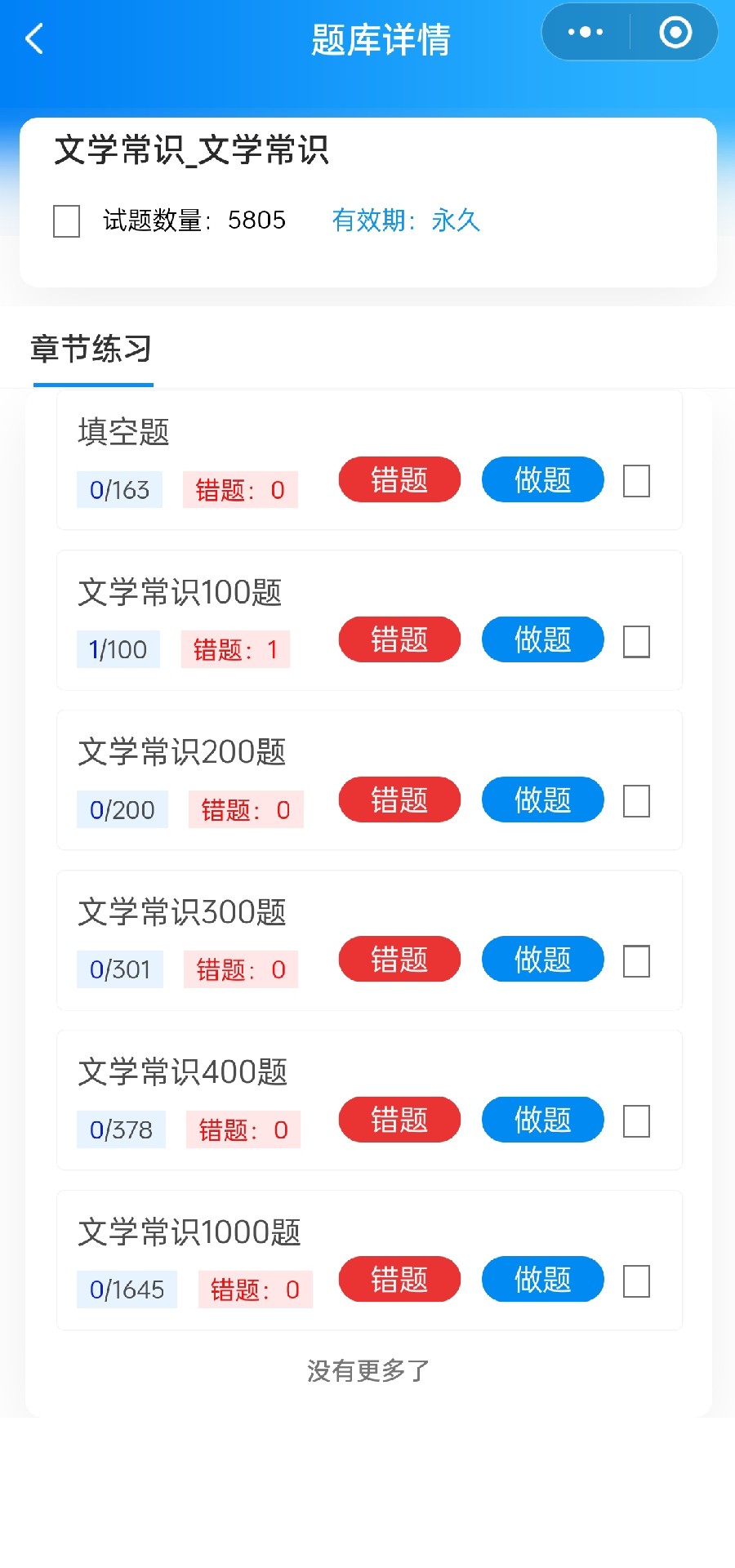View 错题 for 文学常识100题
Image resolution: width=735 pixels, height=1568 pixels.
pos(399,639)
